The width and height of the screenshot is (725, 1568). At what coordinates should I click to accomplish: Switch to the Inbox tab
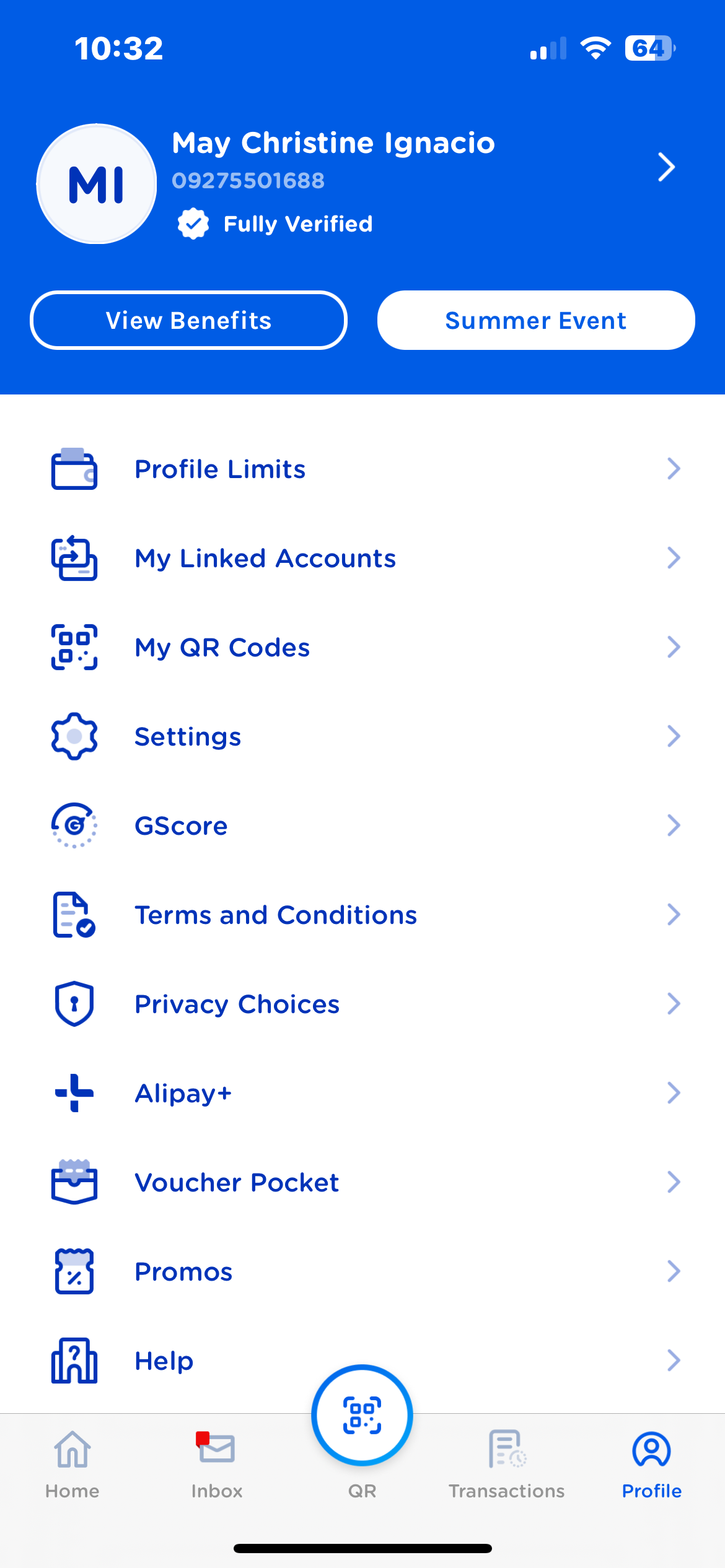[x=217, y=1464]
